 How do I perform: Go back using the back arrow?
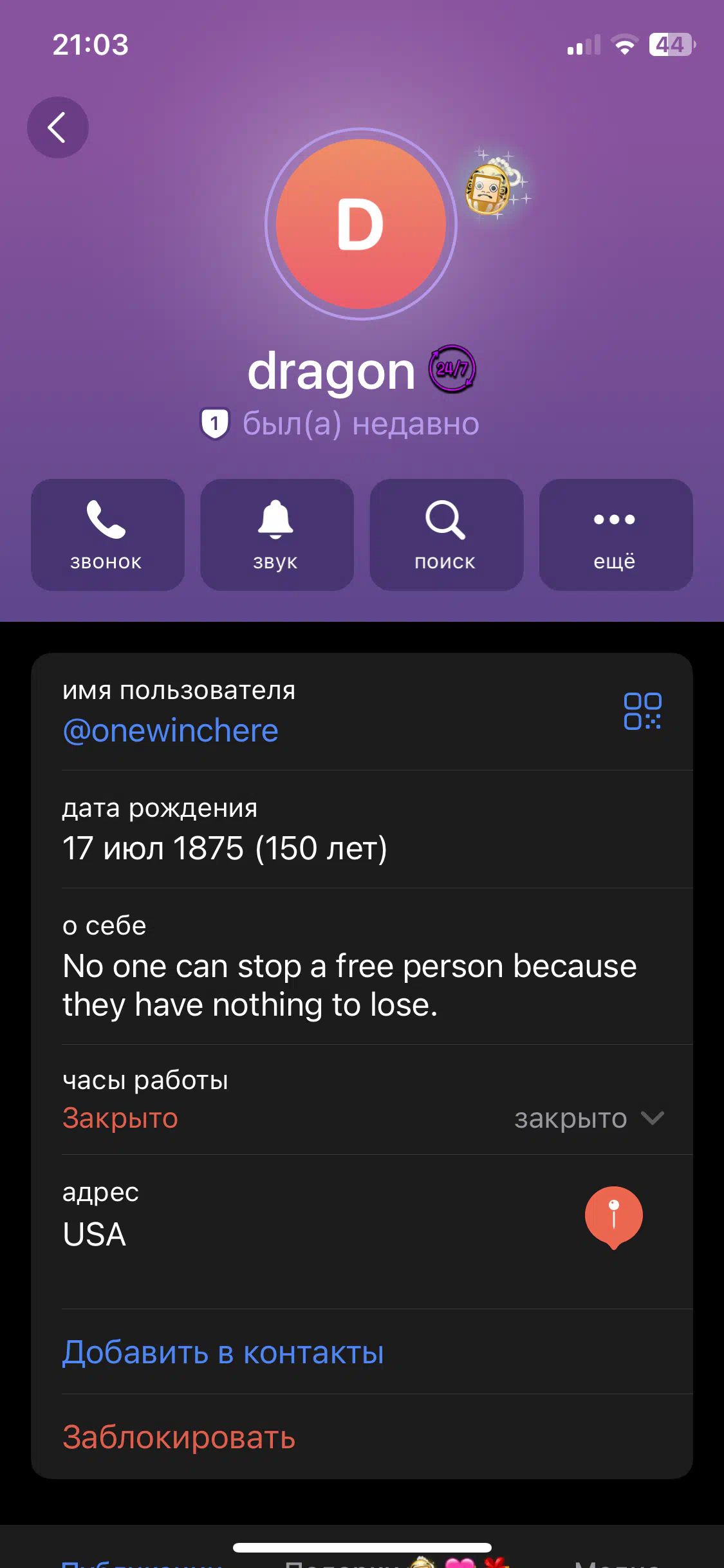click(57, 127)
